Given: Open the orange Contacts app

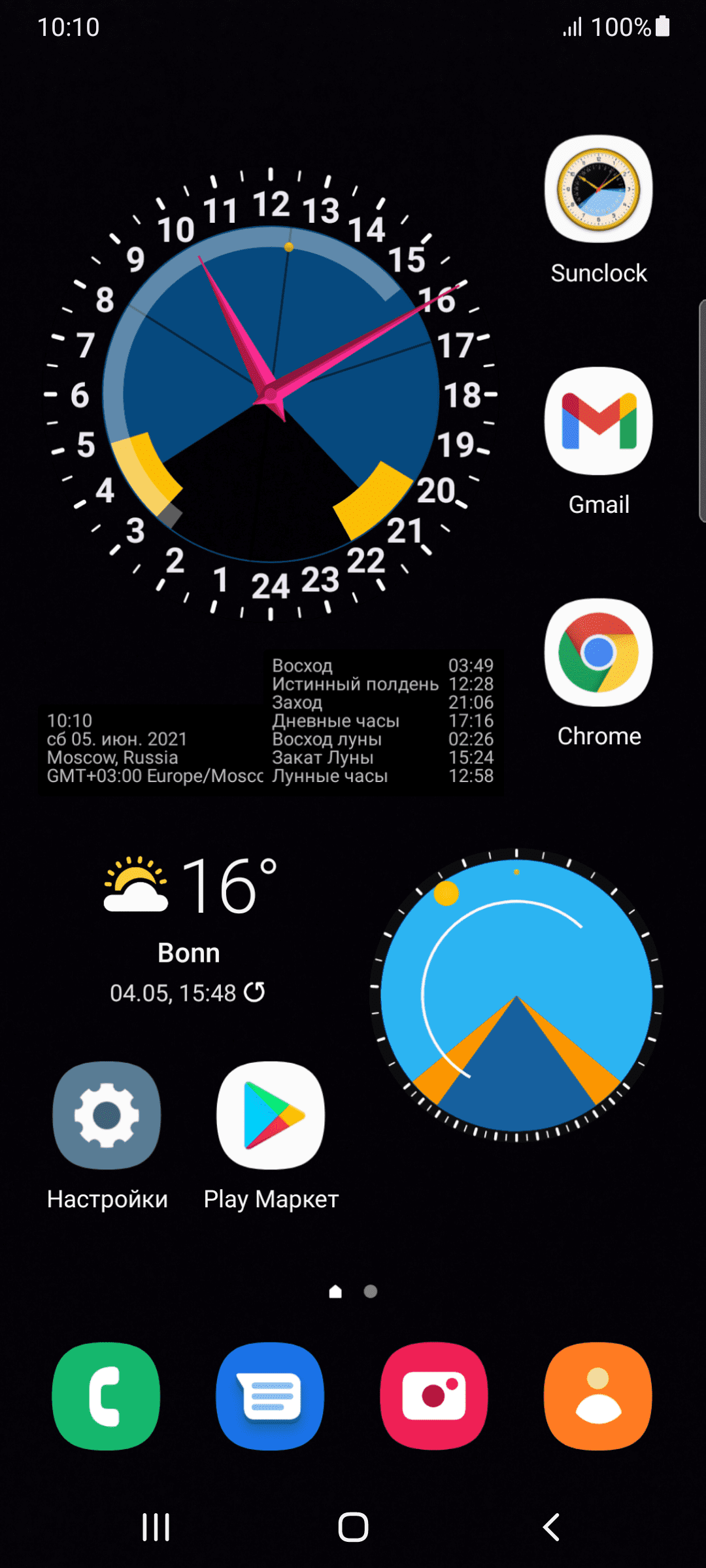Looking at the screenshot, I should tap(598, 1396).
